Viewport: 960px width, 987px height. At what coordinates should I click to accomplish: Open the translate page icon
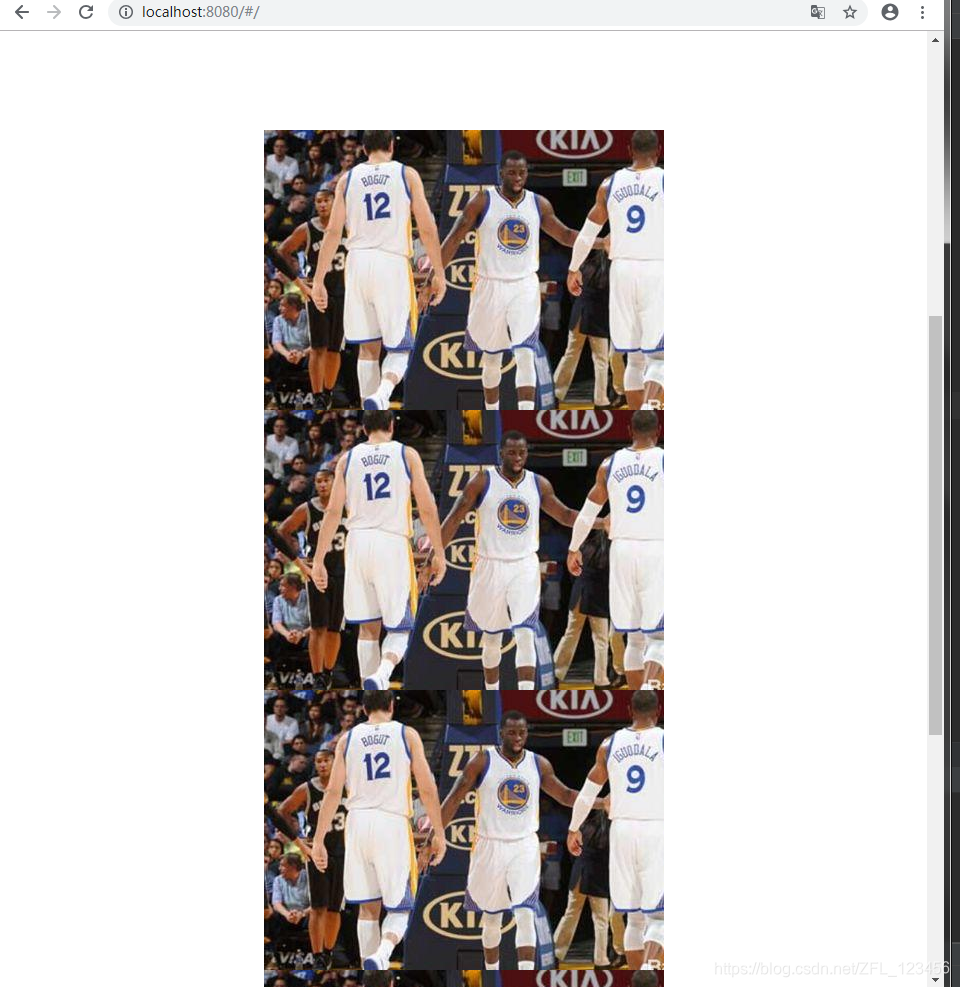click(817, 12)
